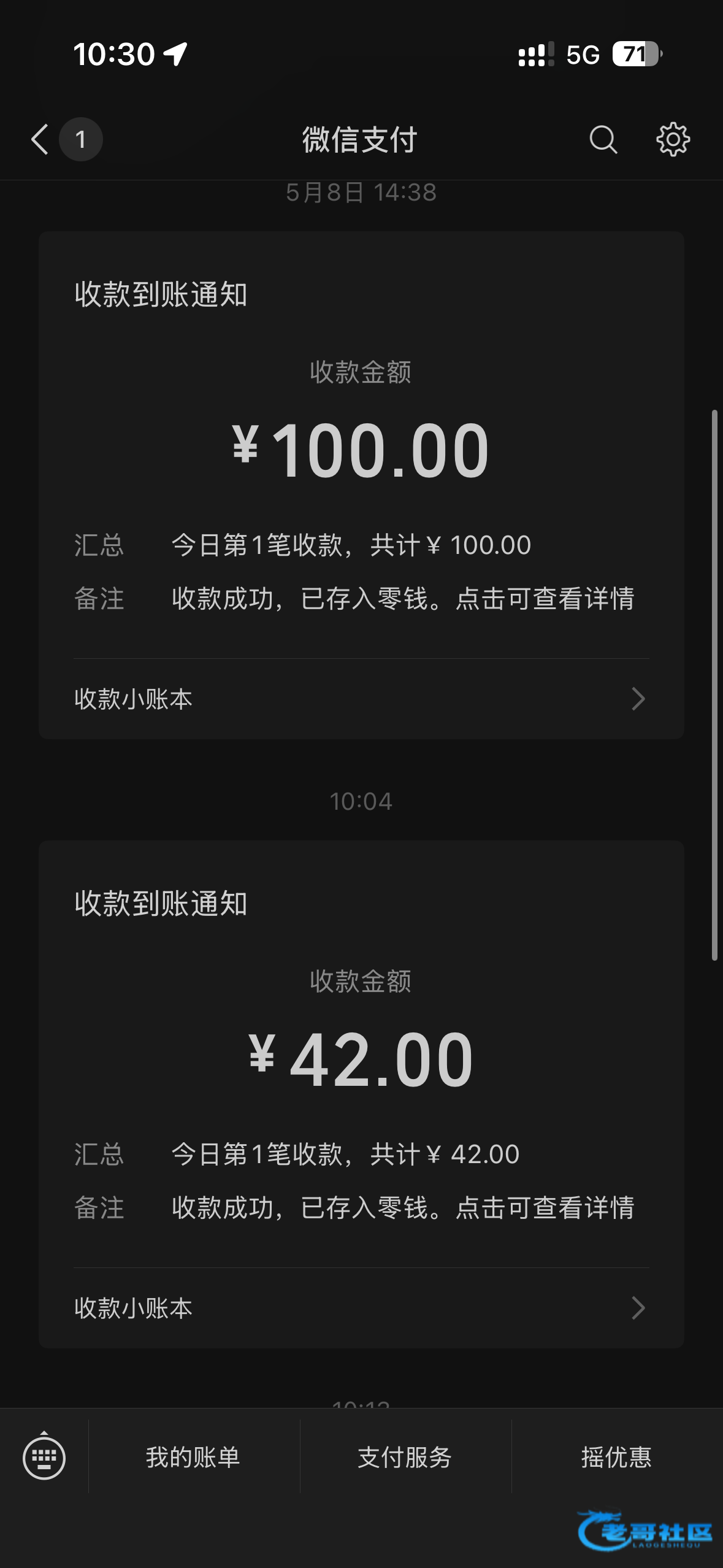Open the settings gear icon
723x1568 pixels.
coord(673,139)
